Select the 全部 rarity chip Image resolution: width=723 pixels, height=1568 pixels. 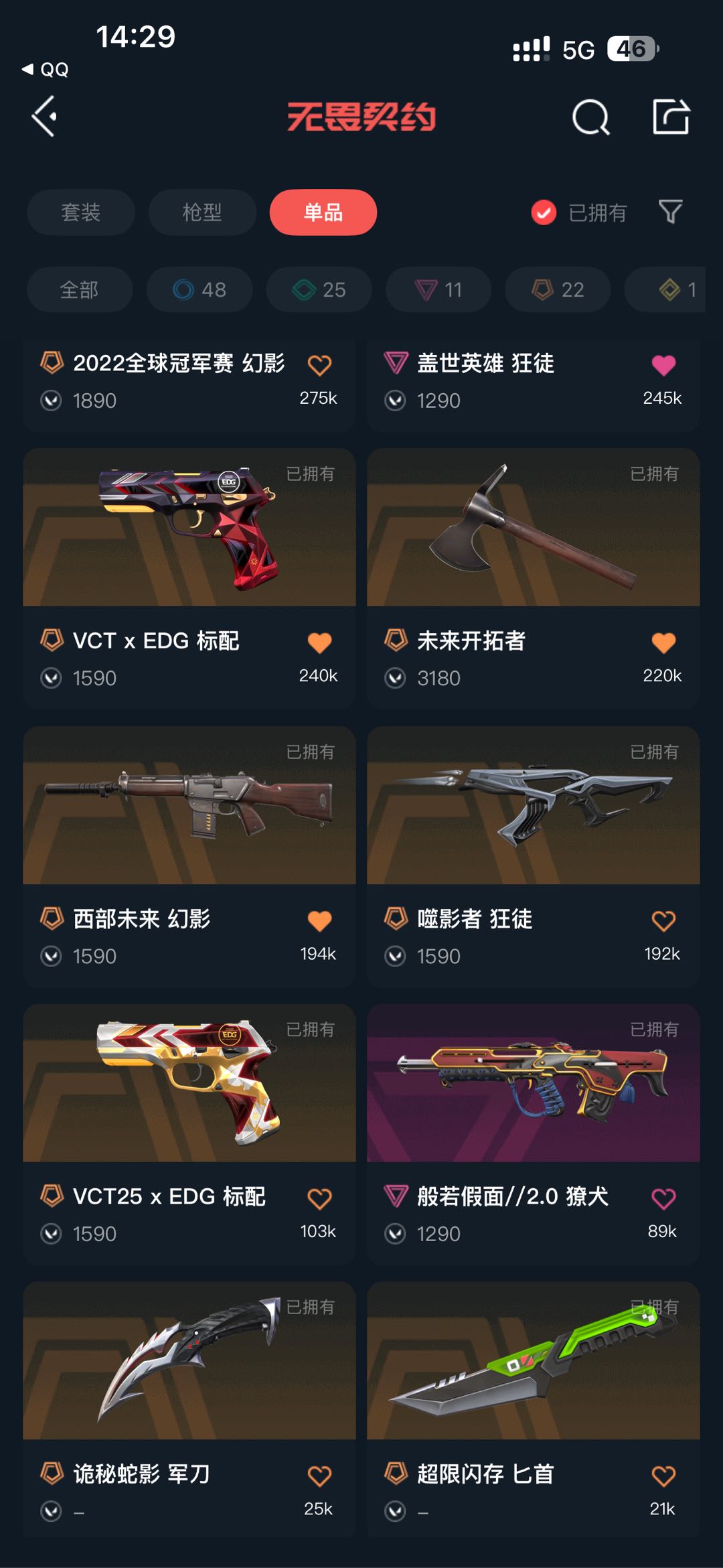pyautogui.click(x=79, y=289)
